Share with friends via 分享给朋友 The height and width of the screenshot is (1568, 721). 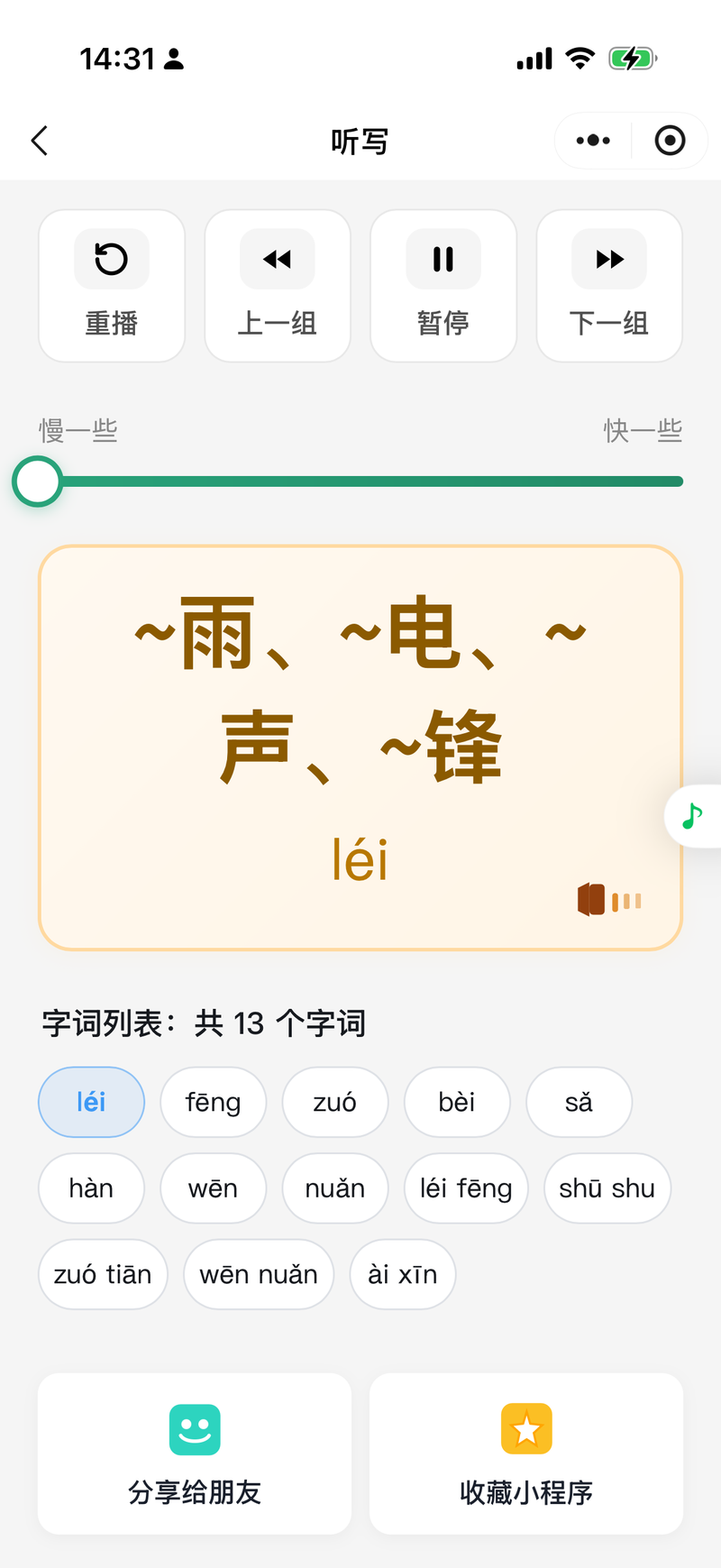195,1453
